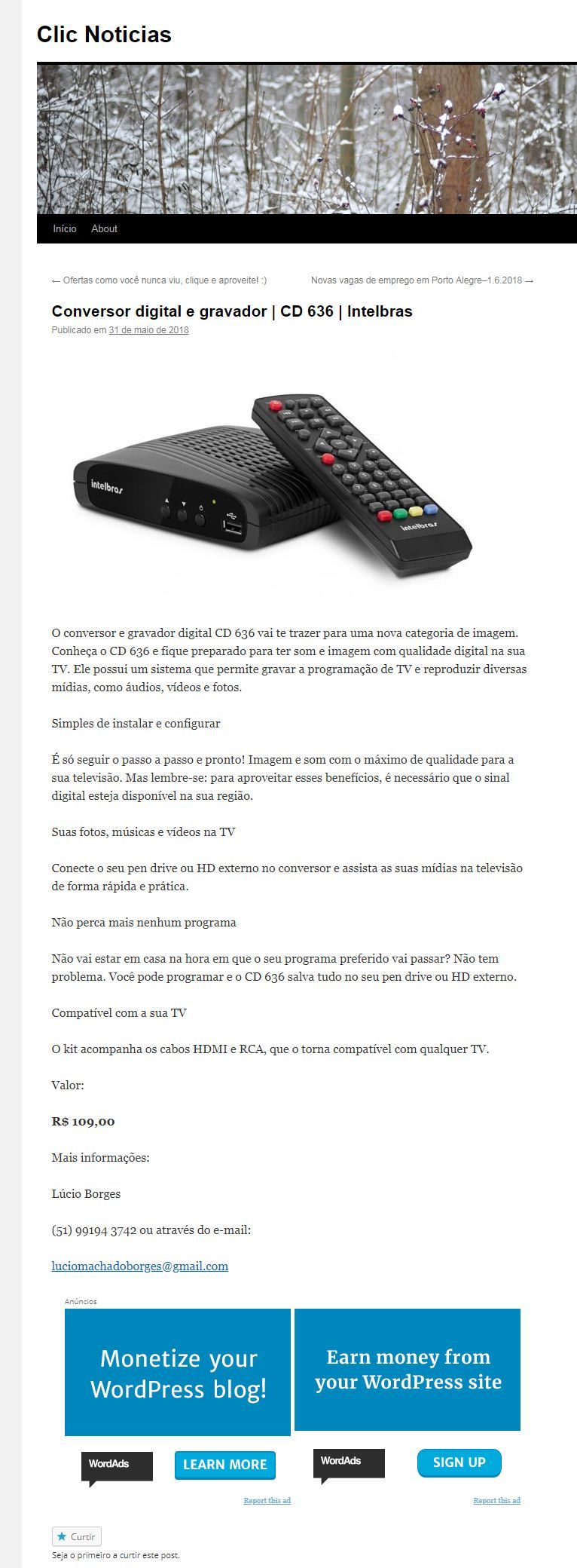Open the Earn money from WordPress banner
The image size is (577, 1568).
click(x=408, y=1369)
